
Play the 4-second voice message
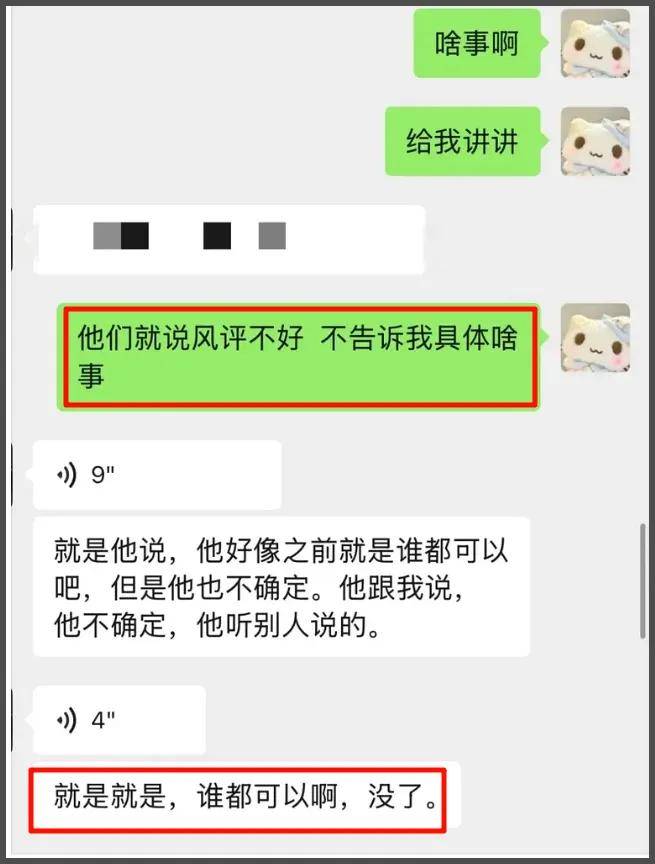tap(119, 719)
